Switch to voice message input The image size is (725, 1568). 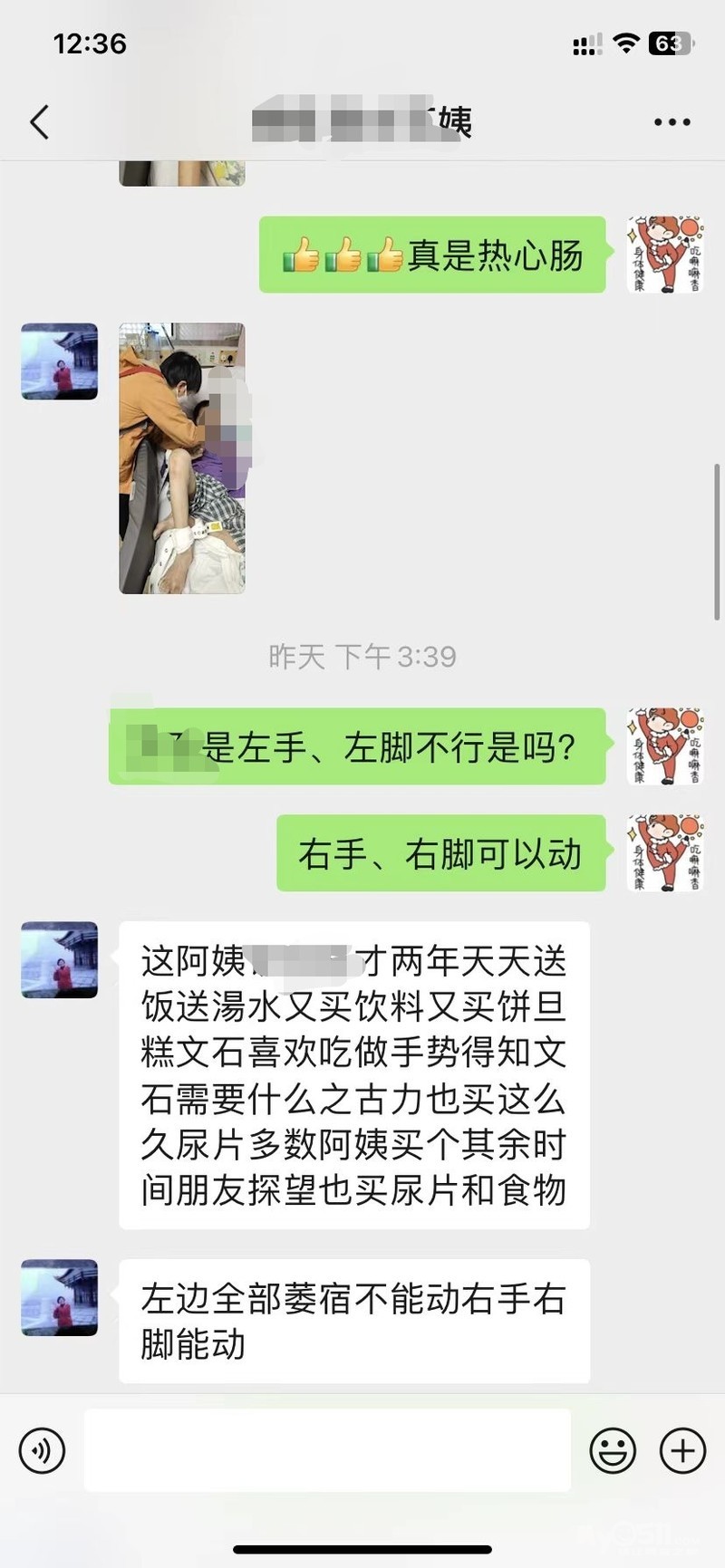(43, 1450)
